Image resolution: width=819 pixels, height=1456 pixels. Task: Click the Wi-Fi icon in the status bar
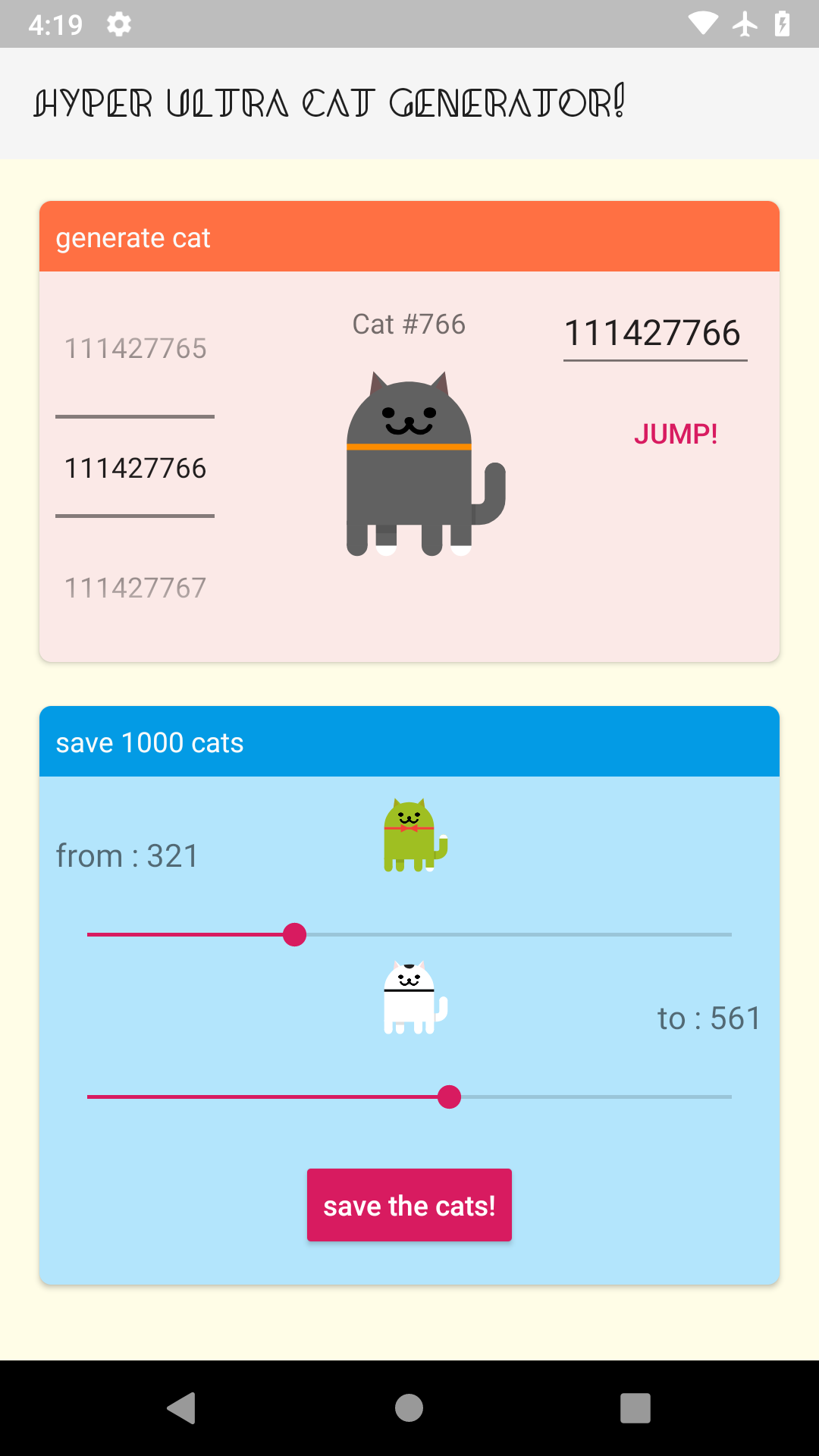(704, 24)
